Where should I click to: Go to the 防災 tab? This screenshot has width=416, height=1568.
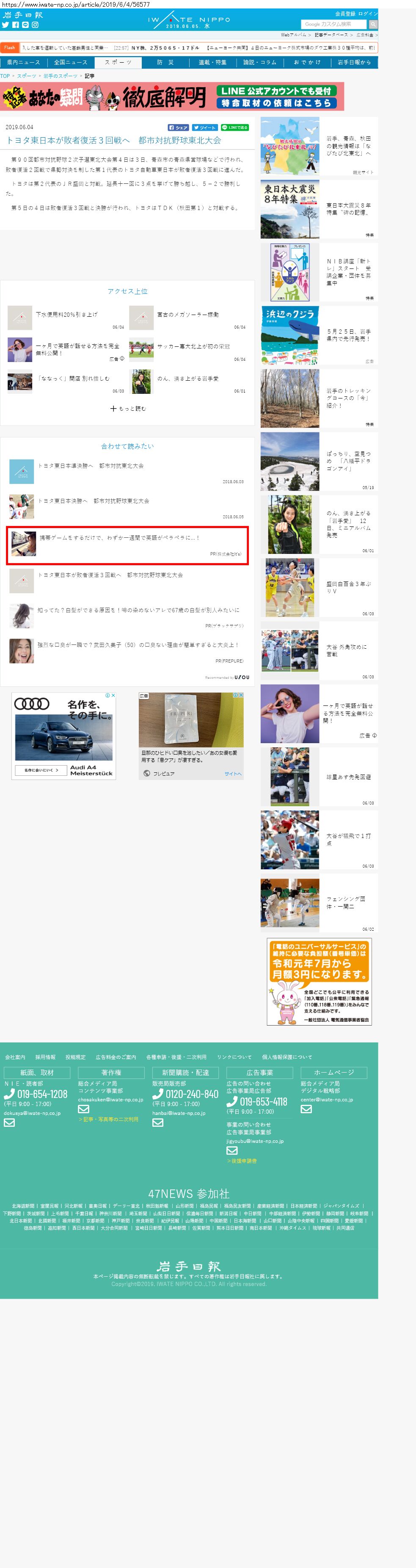click(165, 62)
